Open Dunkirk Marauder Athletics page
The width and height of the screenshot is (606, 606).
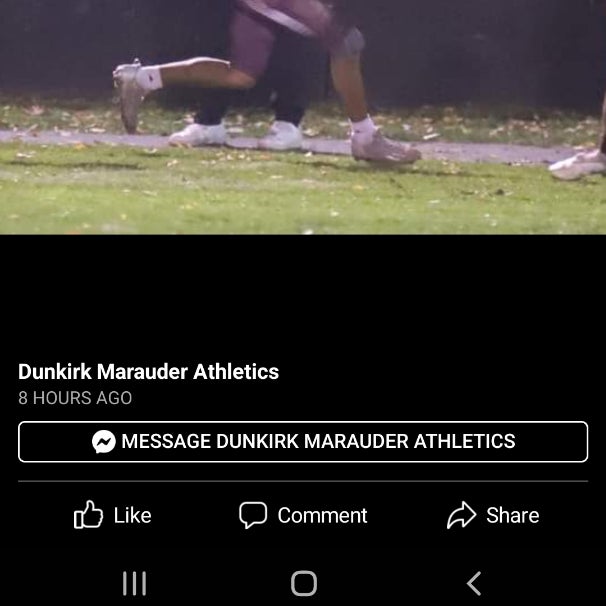(148, 372)
